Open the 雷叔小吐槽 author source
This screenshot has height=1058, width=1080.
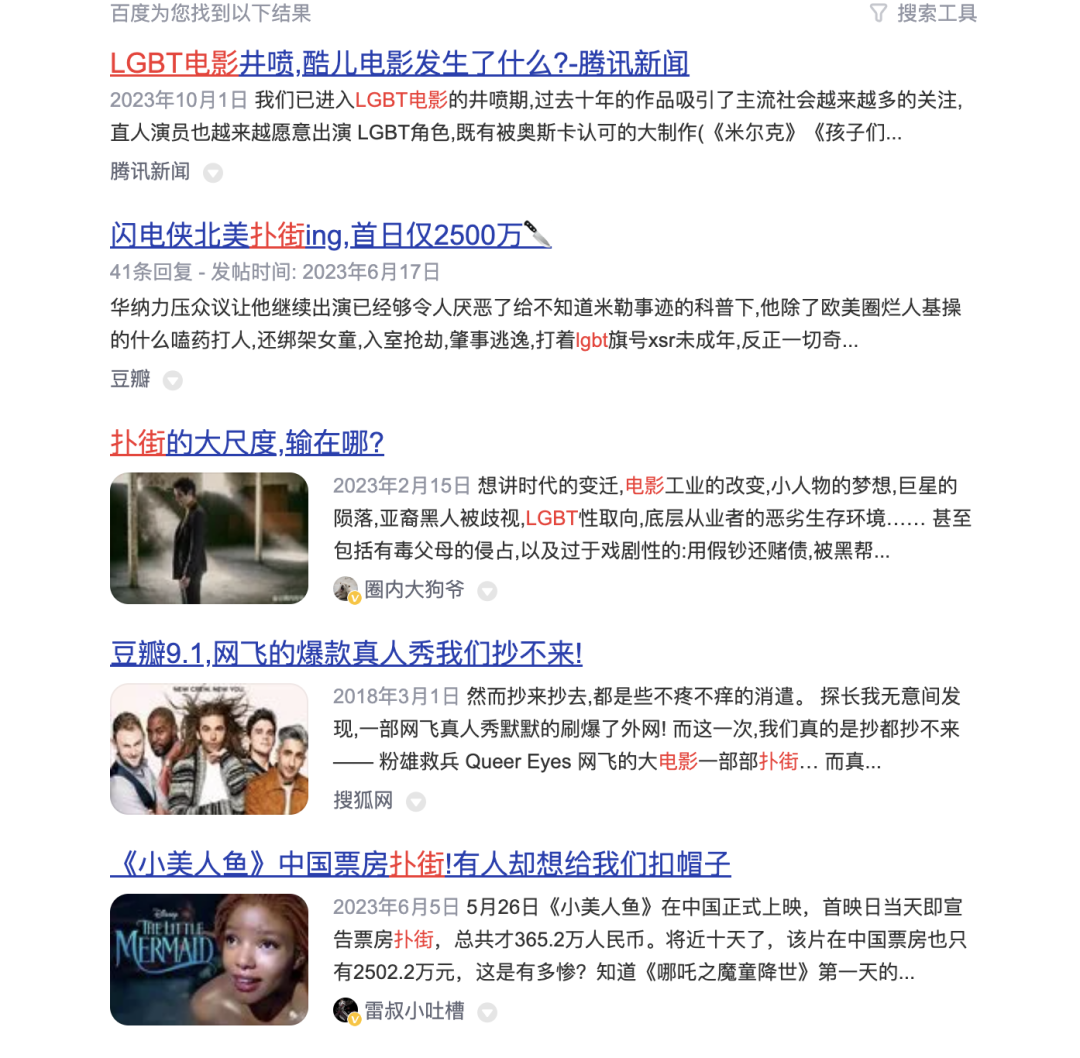[x=414, y=1011]
